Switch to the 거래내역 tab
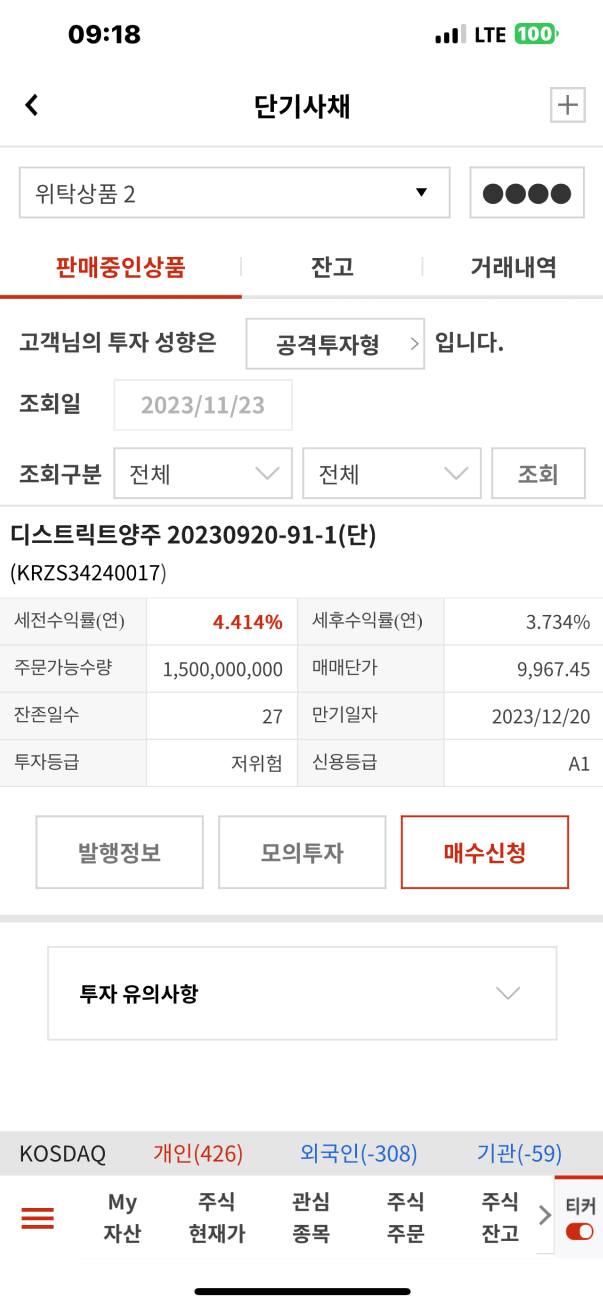Screen dimensions: 603x1304 point(513,267)
